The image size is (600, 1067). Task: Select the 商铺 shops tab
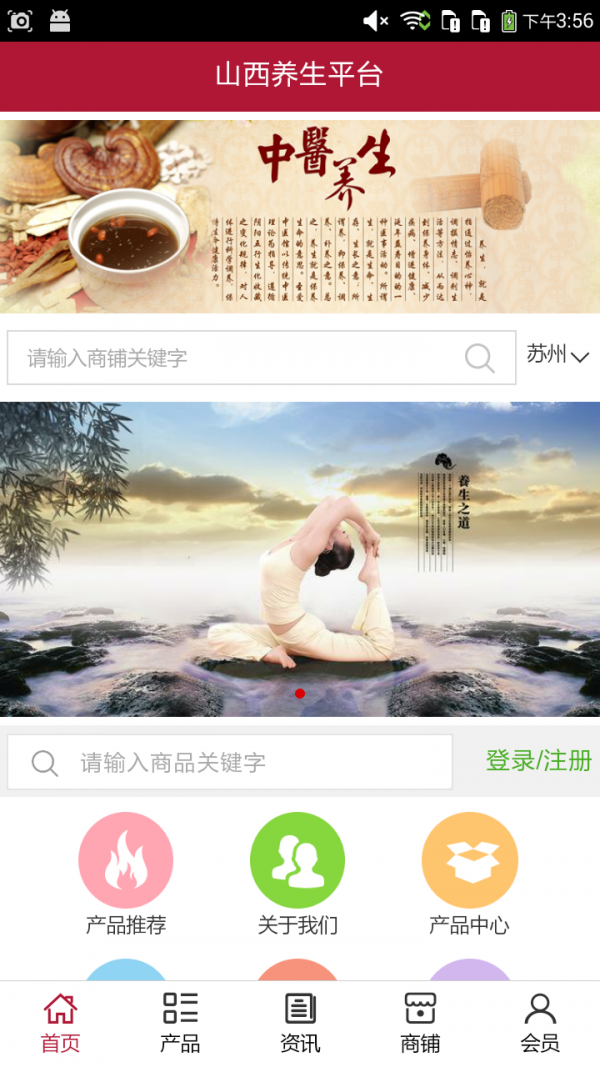pyautogui.click(x=420, y=1023)
